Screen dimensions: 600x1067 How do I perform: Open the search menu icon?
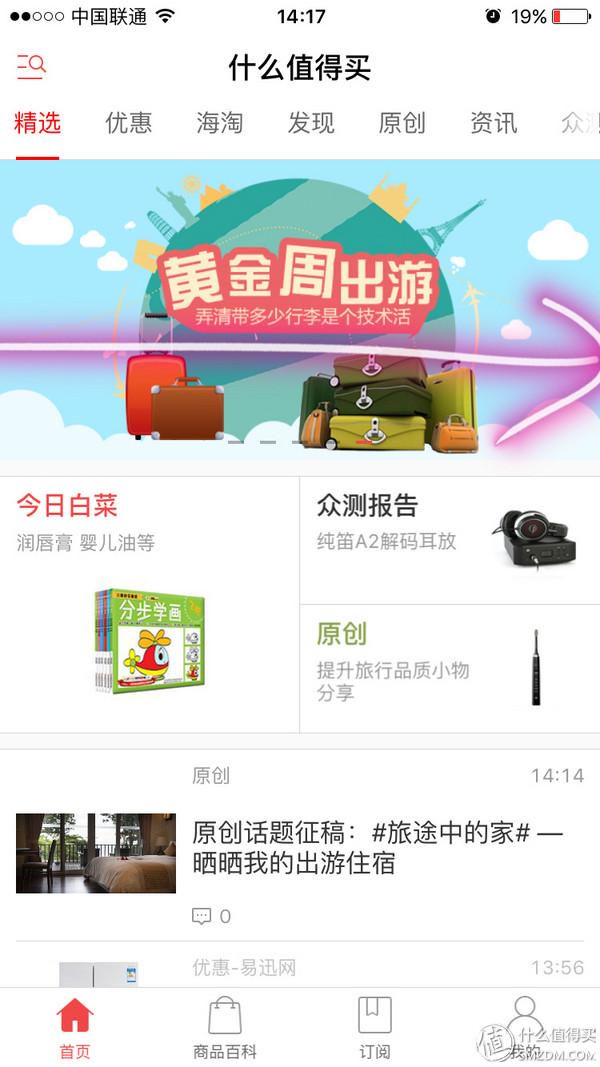pyautogui.click(x=31, y=67)
